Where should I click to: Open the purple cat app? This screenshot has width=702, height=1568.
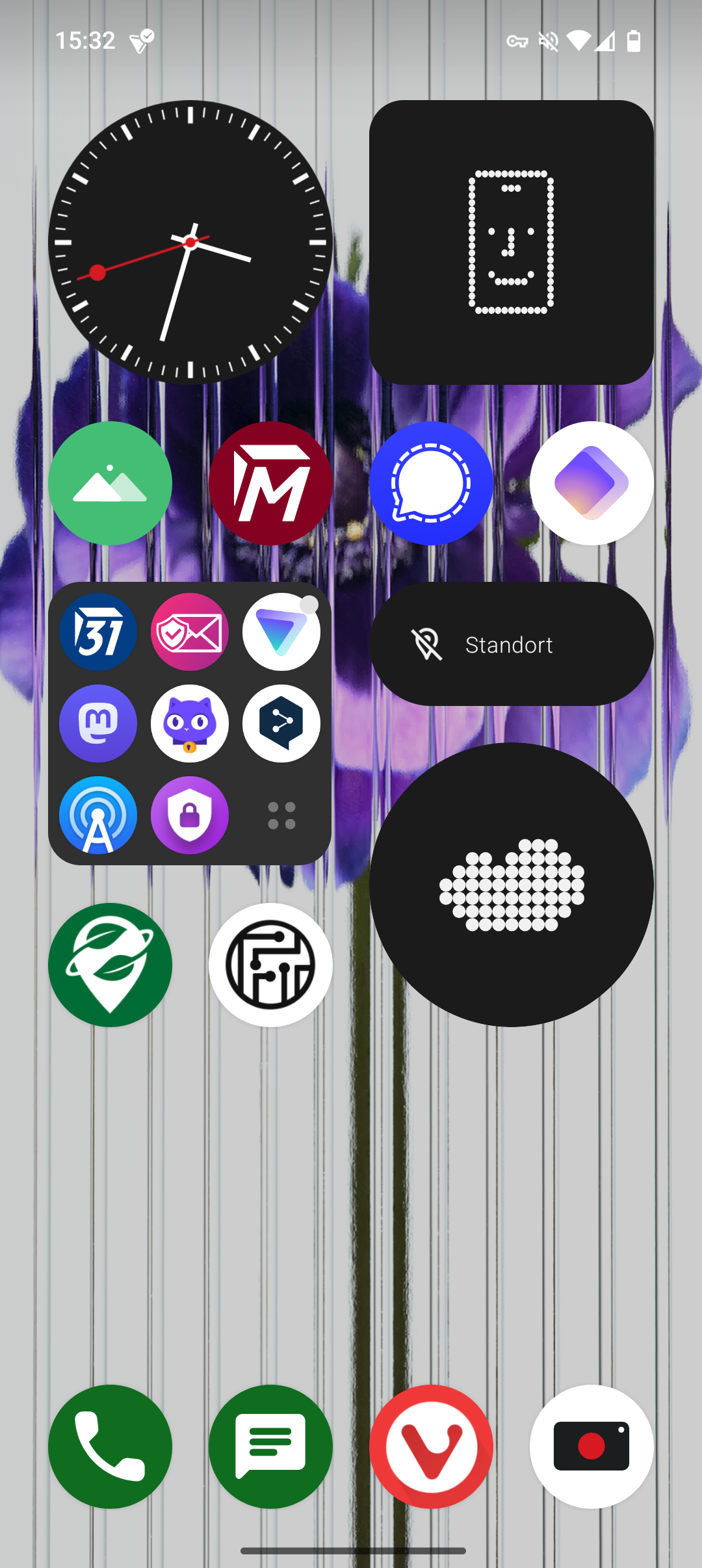190,724
